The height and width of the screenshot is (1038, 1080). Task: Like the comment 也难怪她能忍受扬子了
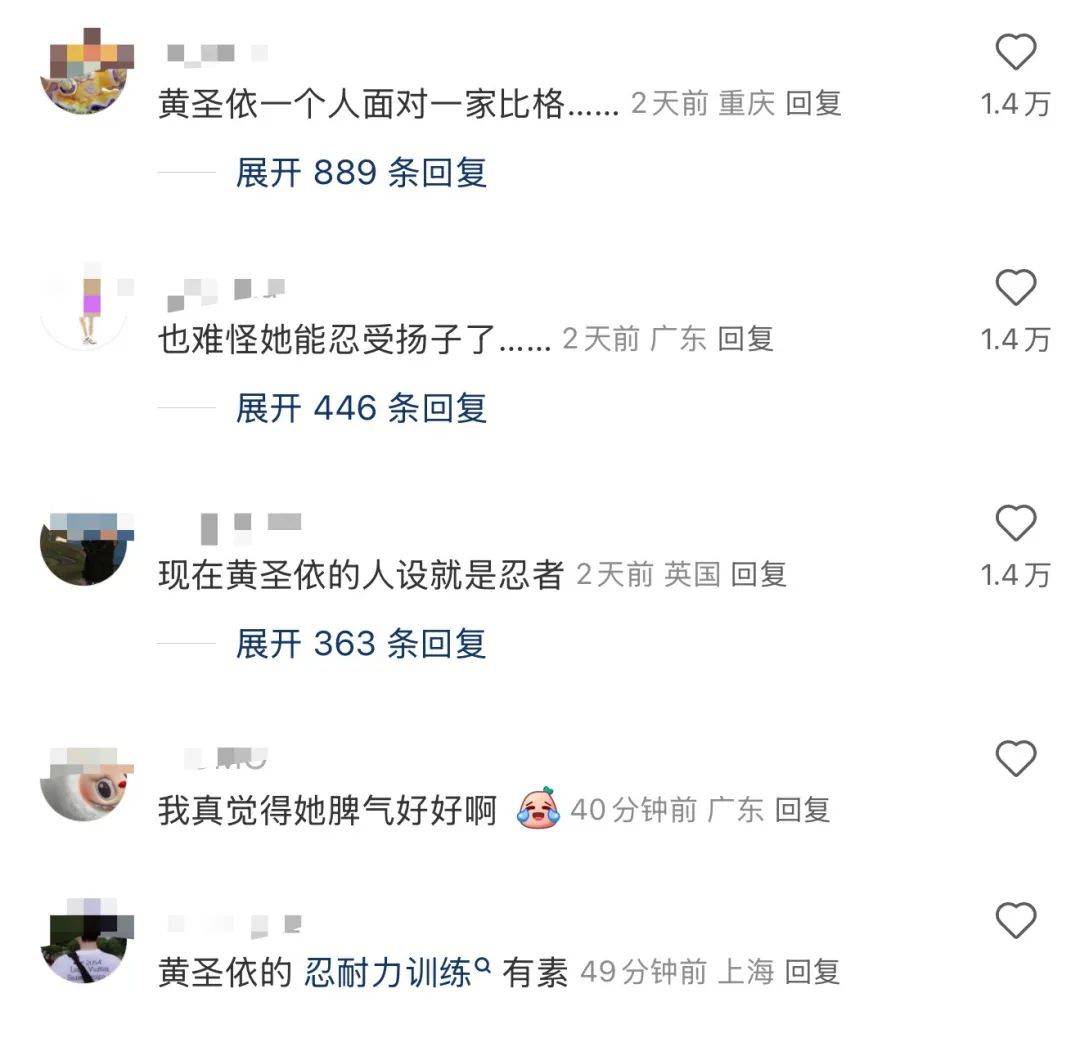click(1015, 289)
